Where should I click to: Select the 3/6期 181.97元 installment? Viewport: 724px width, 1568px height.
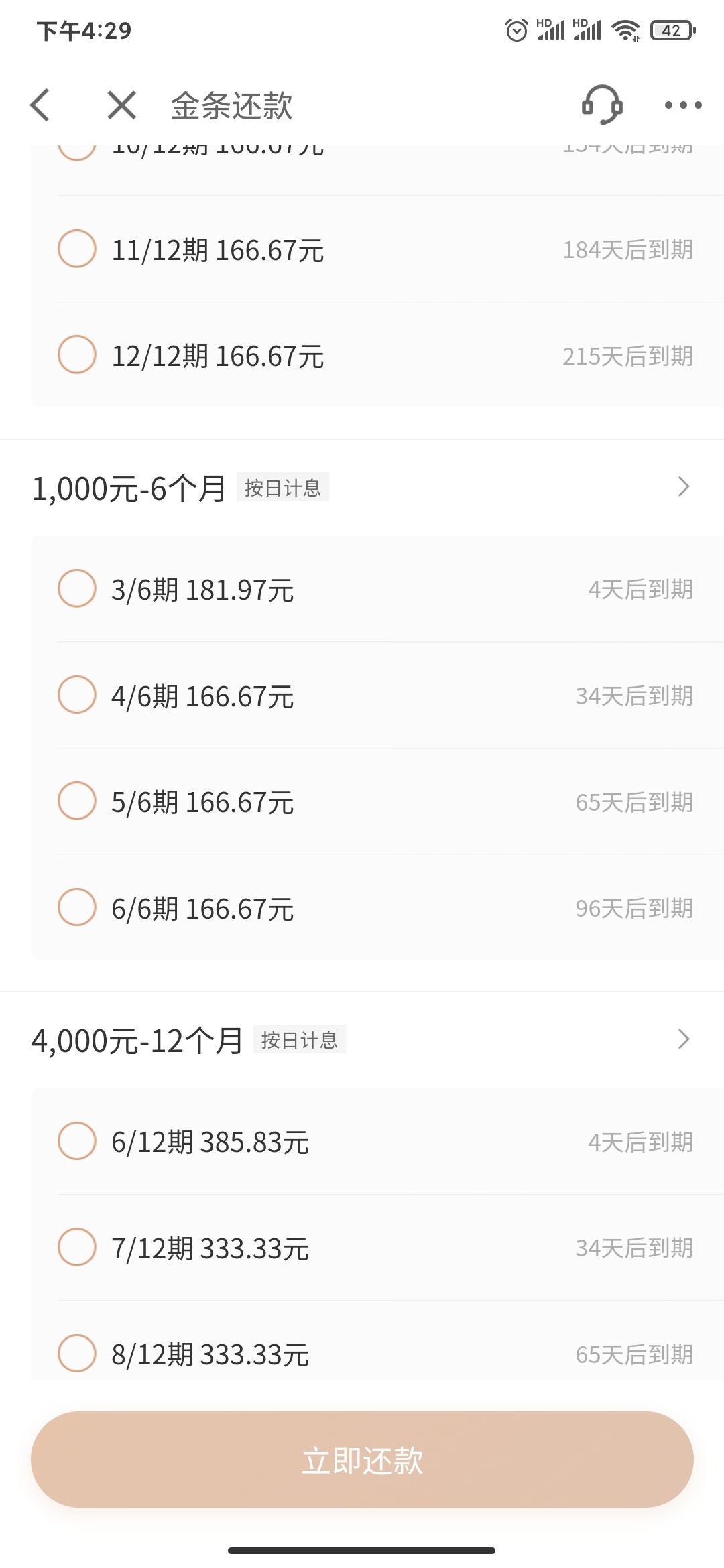(77, 588)
